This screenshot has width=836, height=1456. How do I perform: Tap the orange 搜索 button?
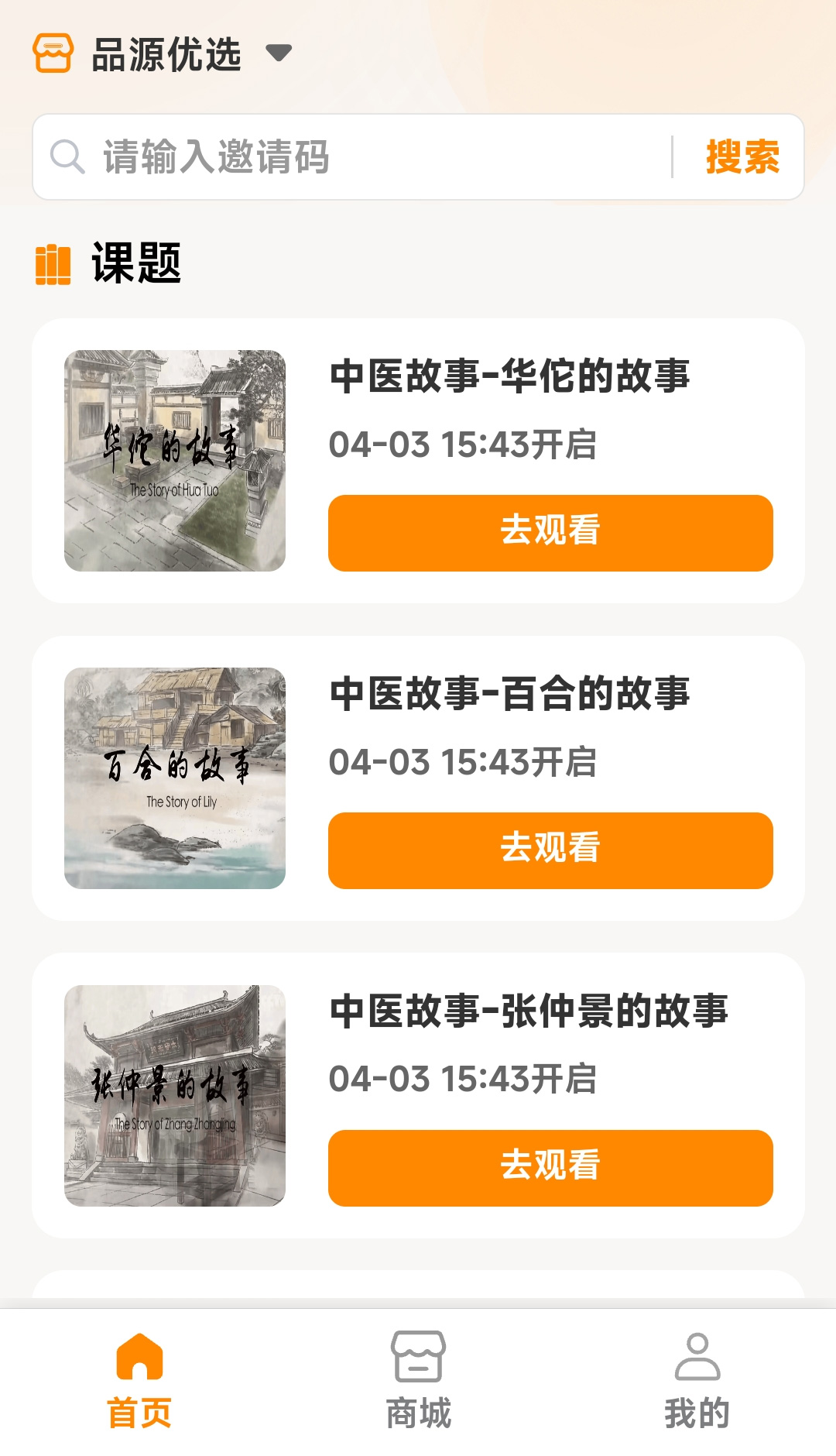point(742,157)
